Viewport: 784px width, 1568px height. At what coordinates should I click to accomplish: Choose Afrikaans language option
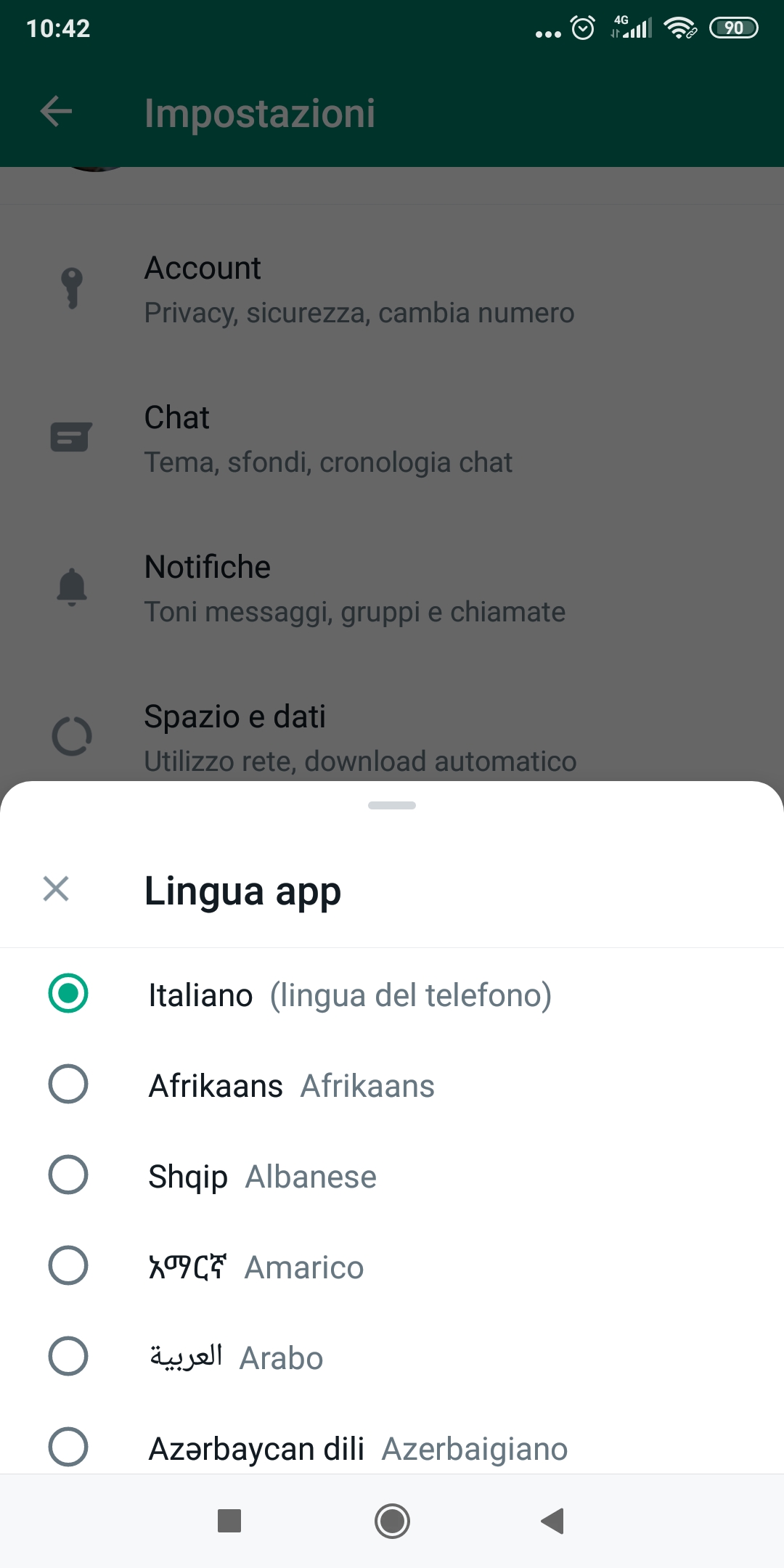(x=68, y=1085)
